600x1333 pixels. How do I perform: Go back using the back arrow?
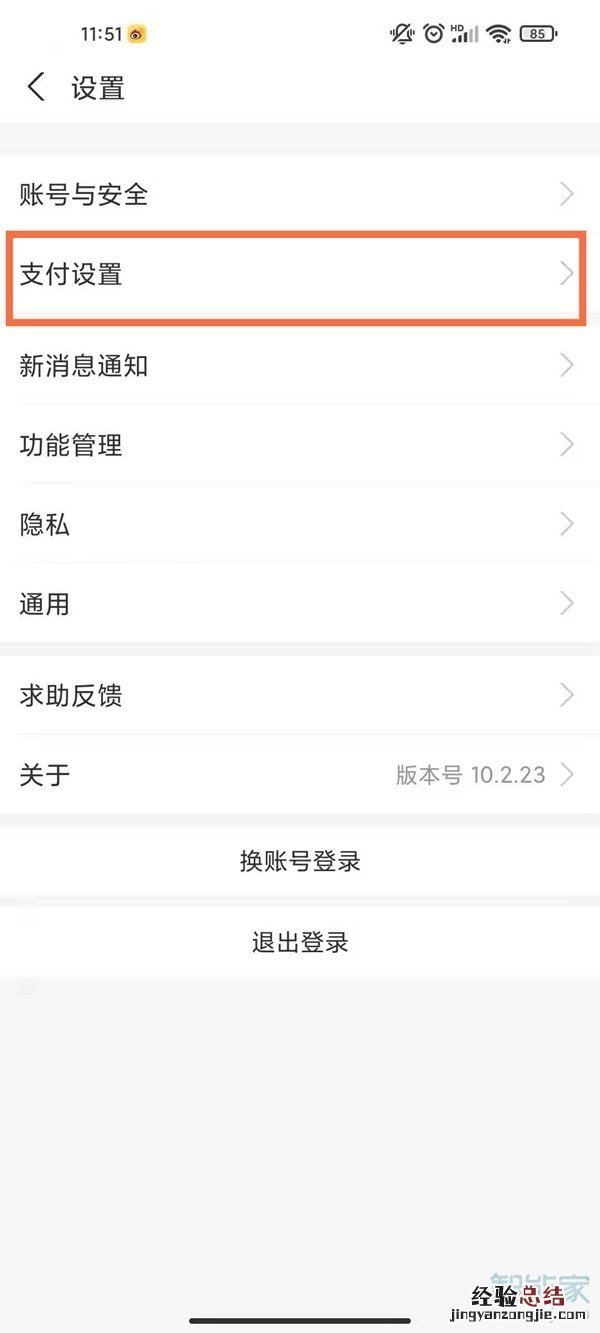(x=36, y=87)
